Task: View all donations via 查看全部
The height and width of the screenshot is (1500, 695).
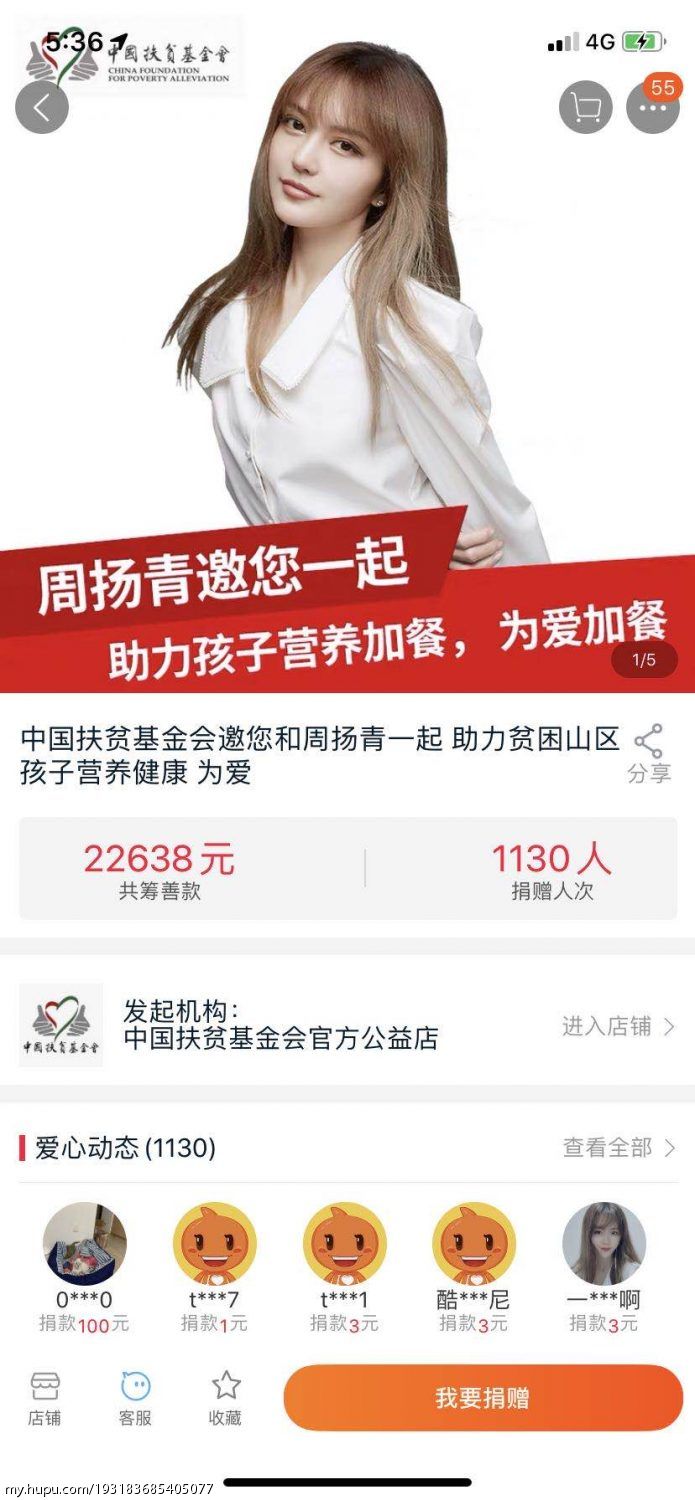Action: pyautogui.click(x=620, y=1147)
